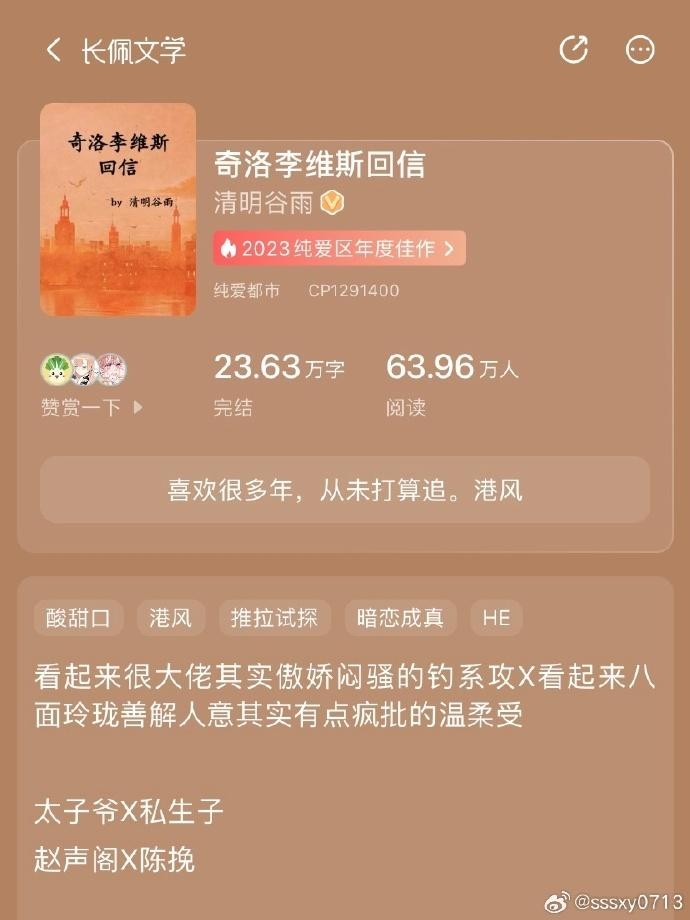The height and width of the screenshot is (920, 690).
Task: Select the 港风 tag chip
Action: tap(170, 618)
